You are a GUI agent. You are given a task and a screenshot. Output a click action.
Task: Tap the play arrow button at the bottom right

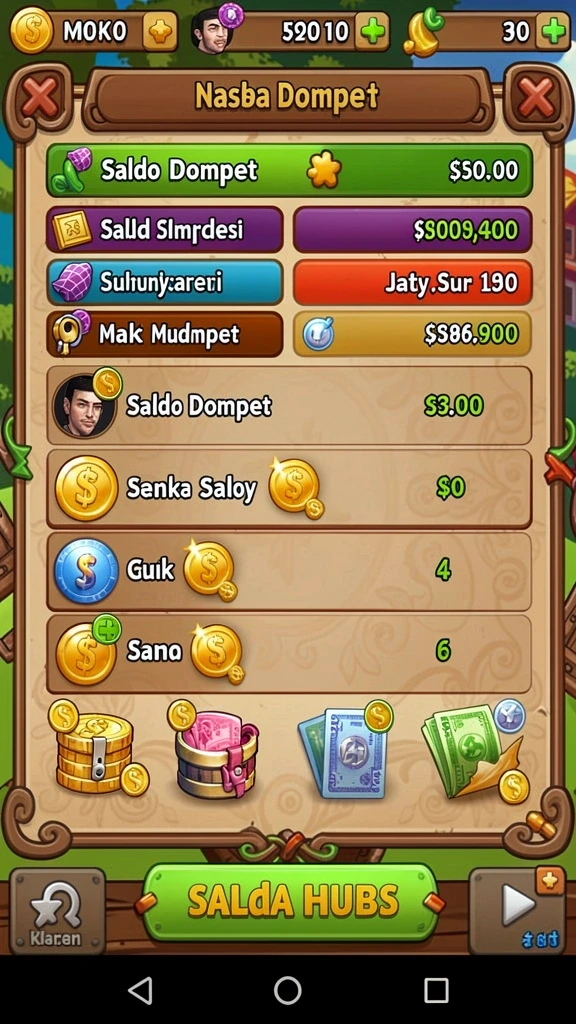tap(517, 910)
